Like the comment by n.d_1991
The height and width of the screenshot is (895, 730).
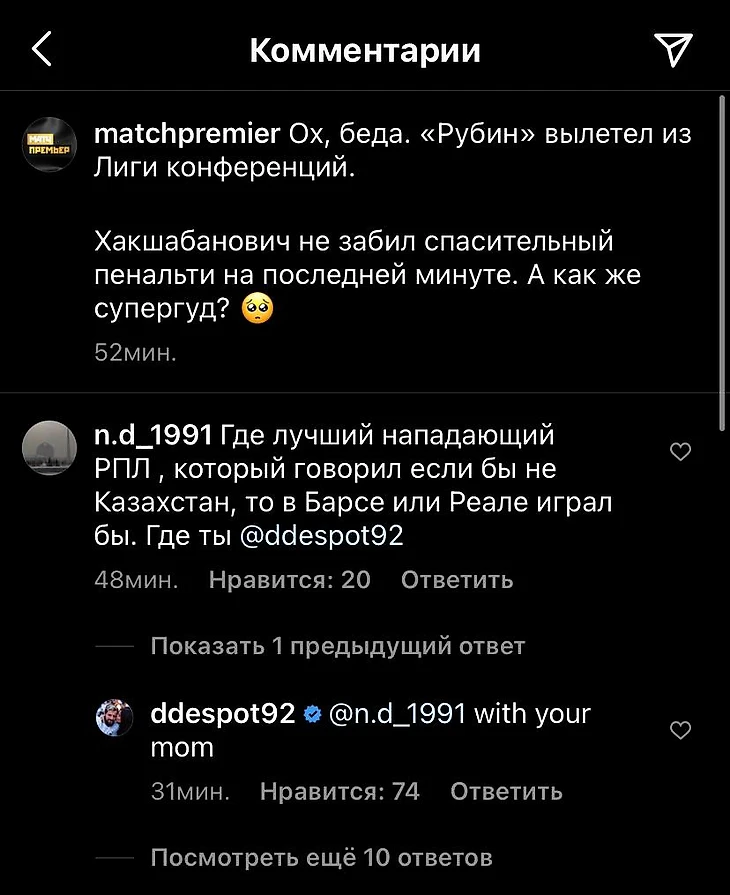tap(680, 453)
